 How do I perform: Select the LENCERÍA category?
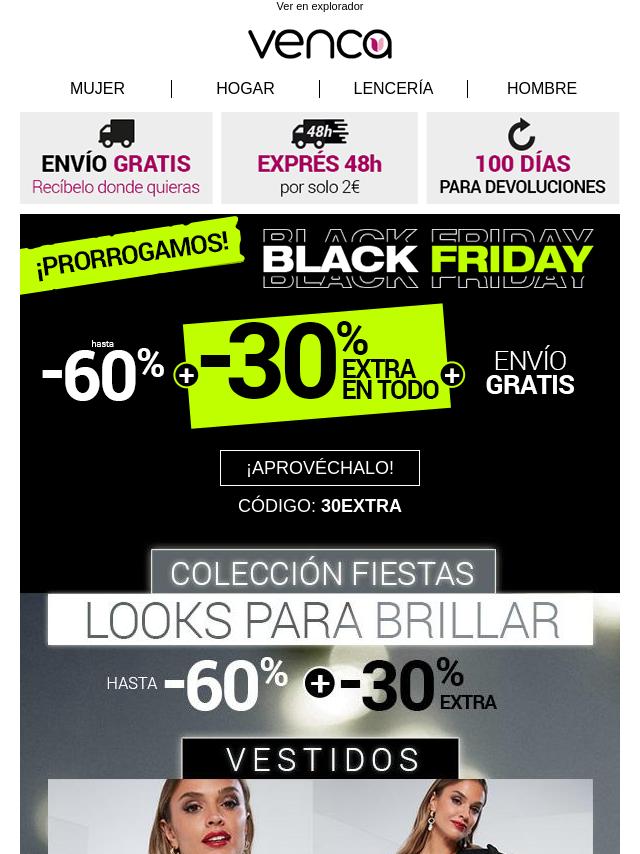click(393, 89)
